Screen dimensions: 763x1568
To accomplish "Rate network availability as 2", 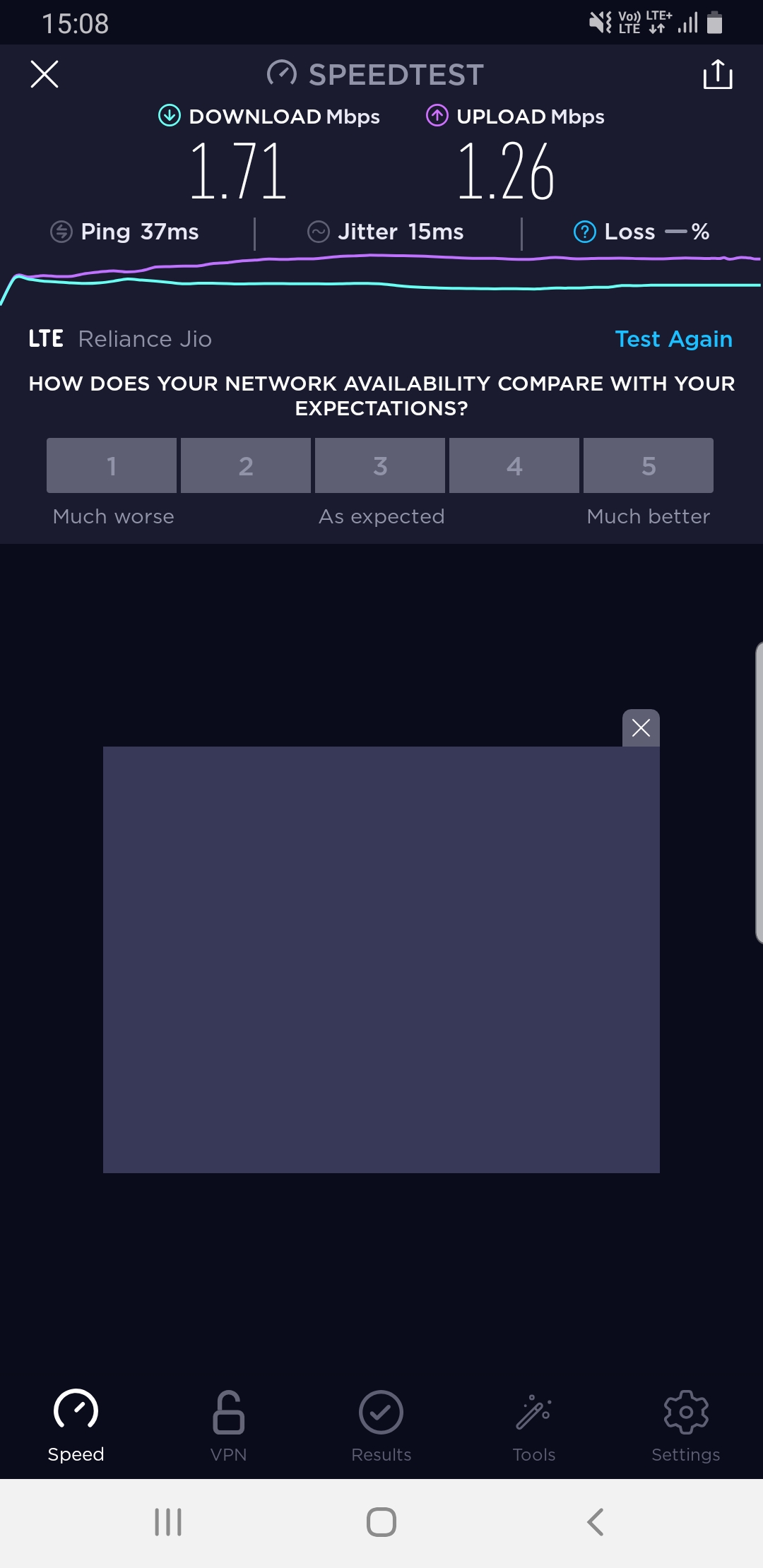I will pos(246,465).
